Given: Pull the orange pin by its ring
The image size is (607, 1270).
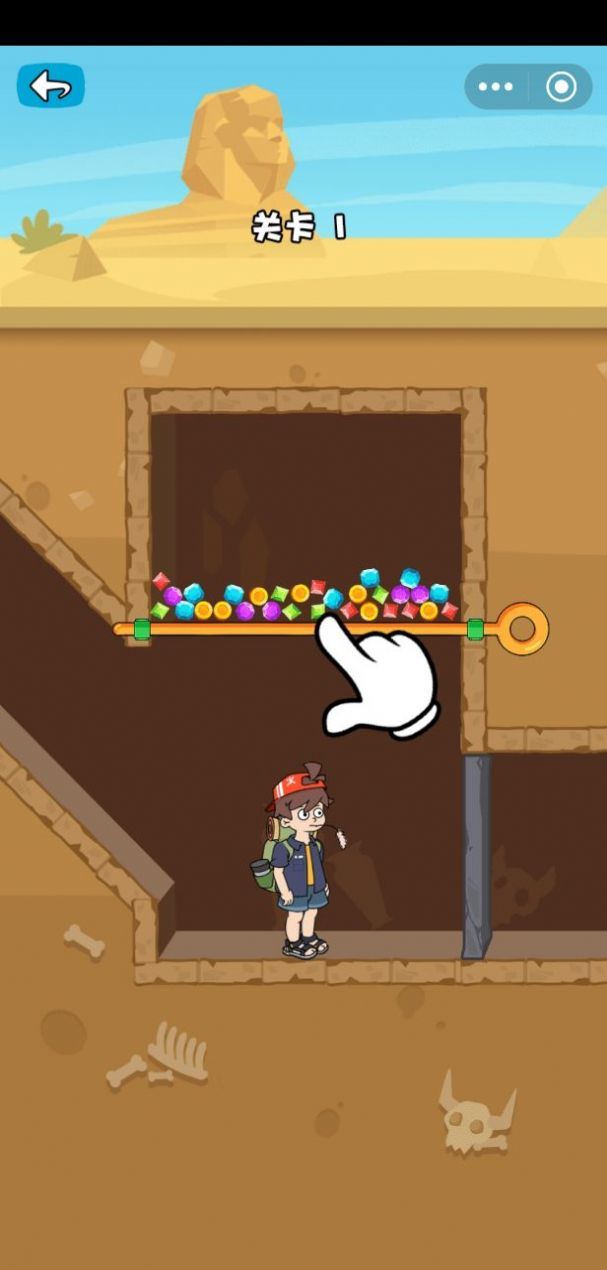Looking at the screenshot, I should coord(522,629).
